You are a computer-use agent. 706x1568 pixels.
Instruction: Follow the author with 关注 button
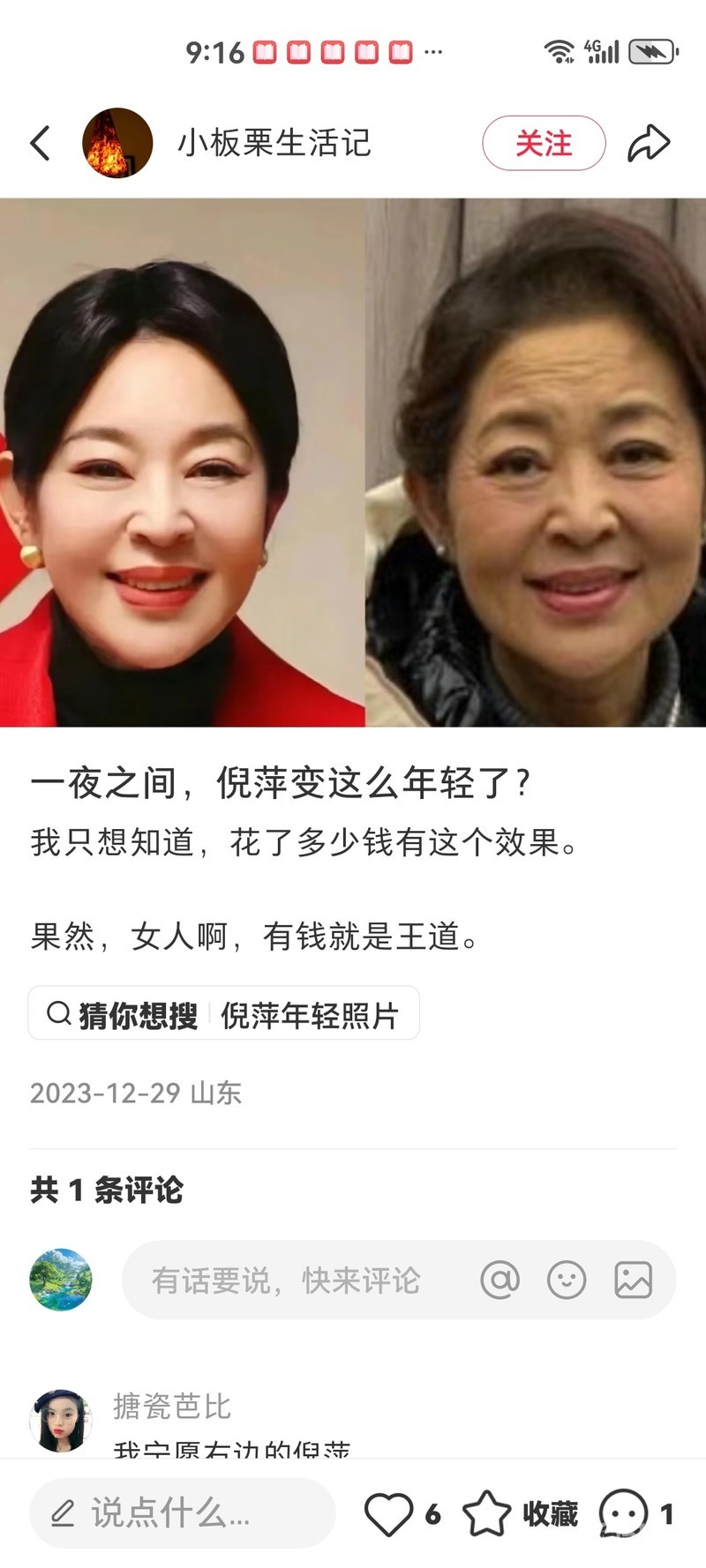tap(544, 143)
